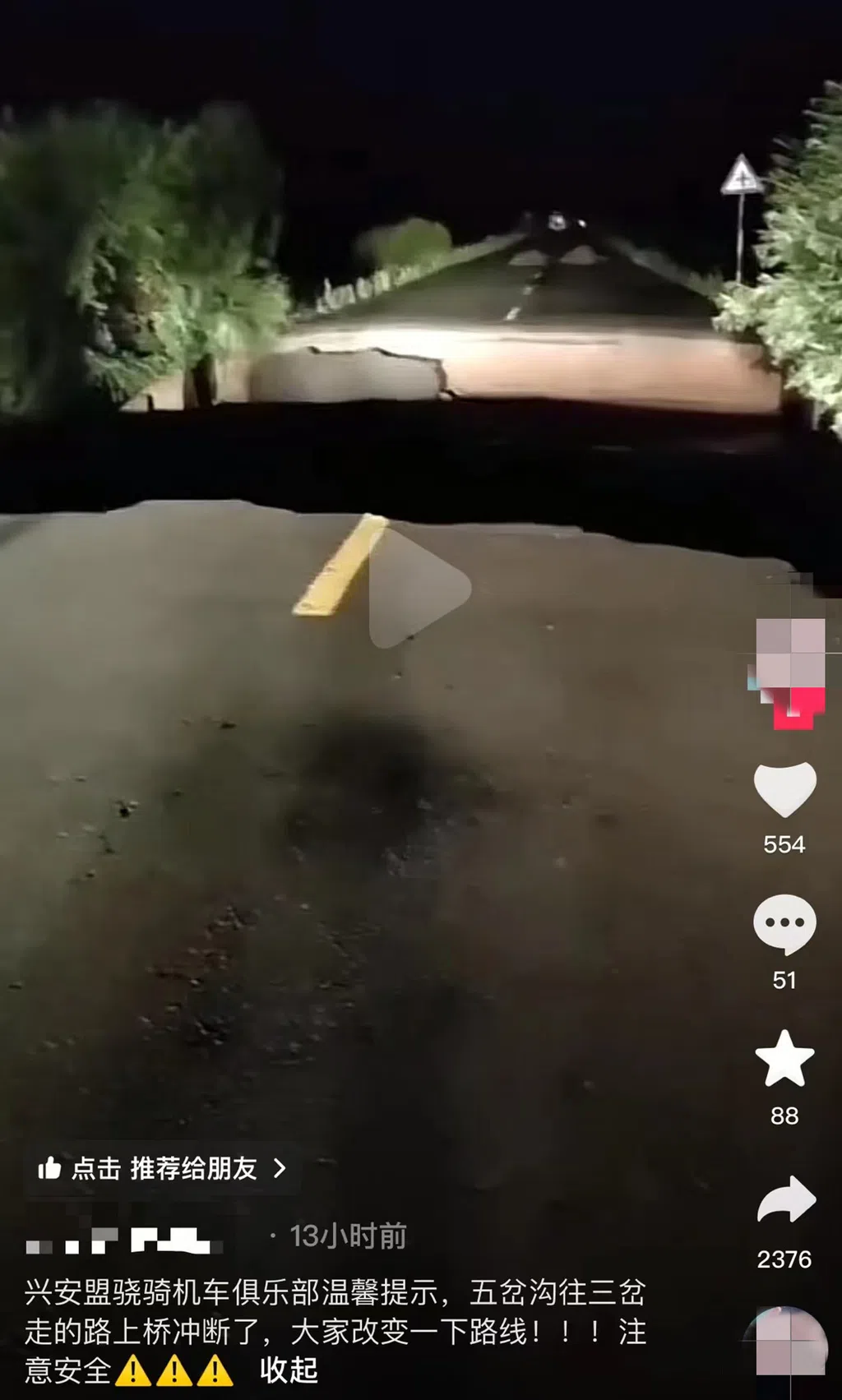
Task: Play the paused video
Action: [419, 586]
